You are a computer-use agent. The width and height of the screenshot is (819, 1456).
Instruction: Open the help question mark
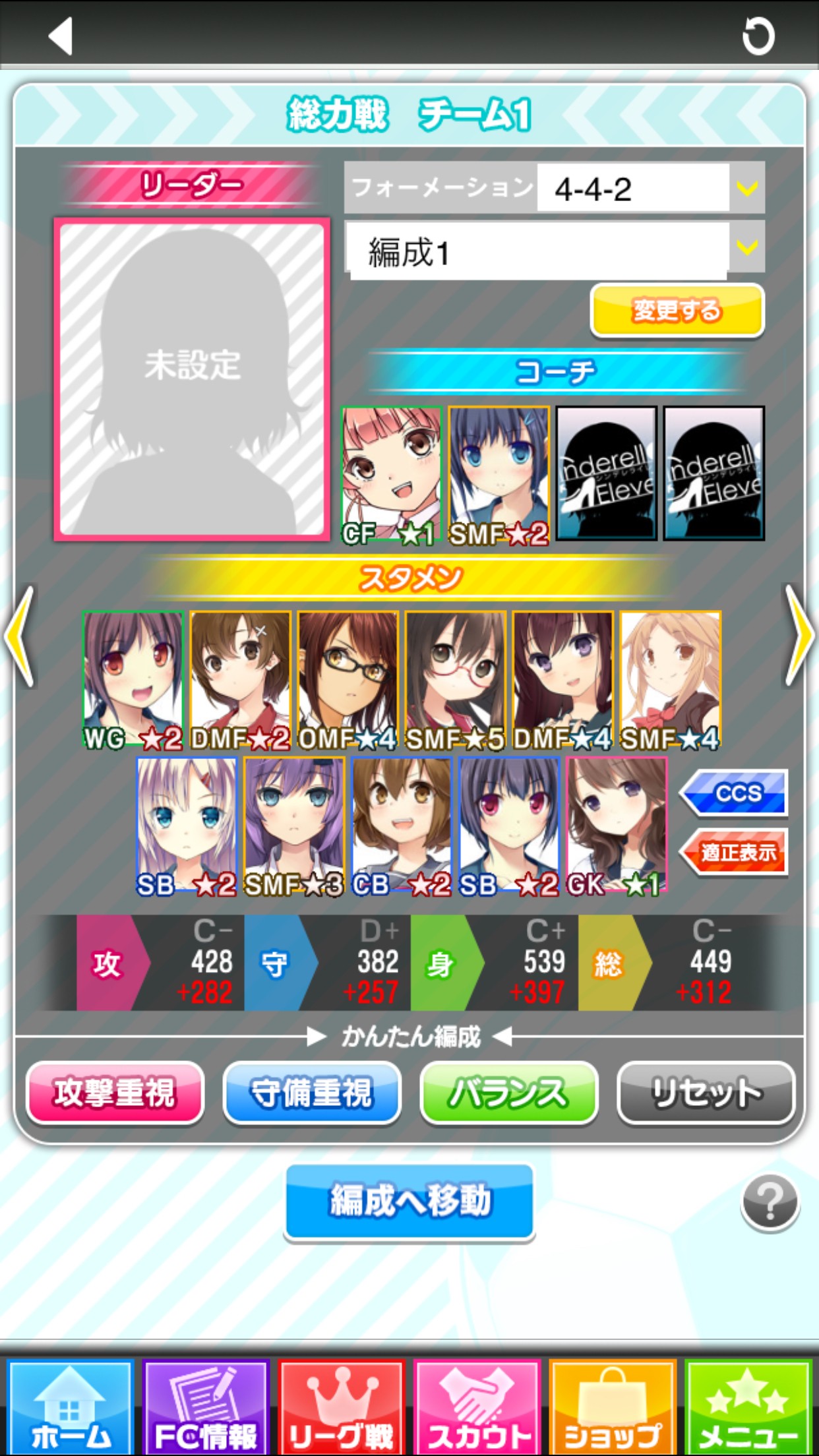click(770, 1203)
